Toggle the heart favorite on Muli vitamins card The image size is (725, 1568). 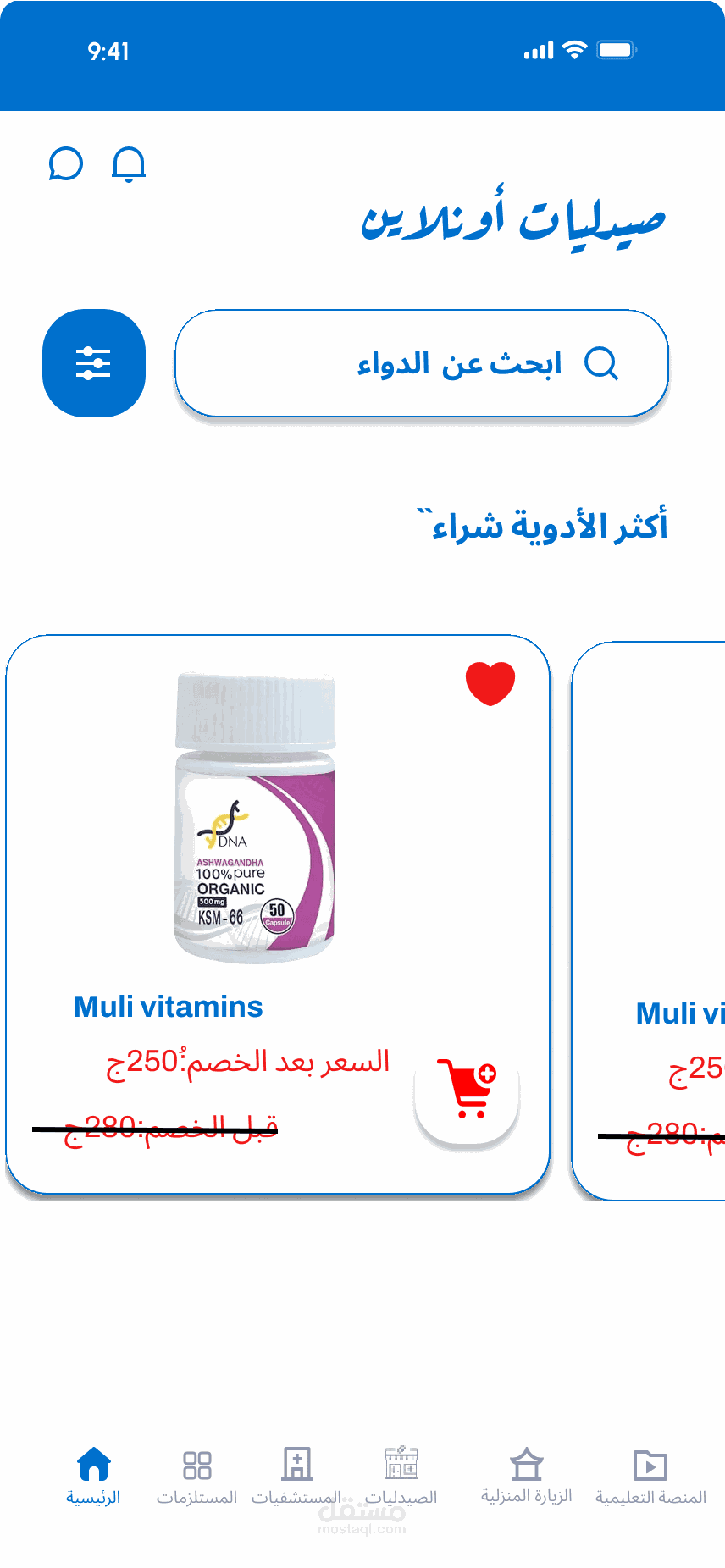[490, 683]
